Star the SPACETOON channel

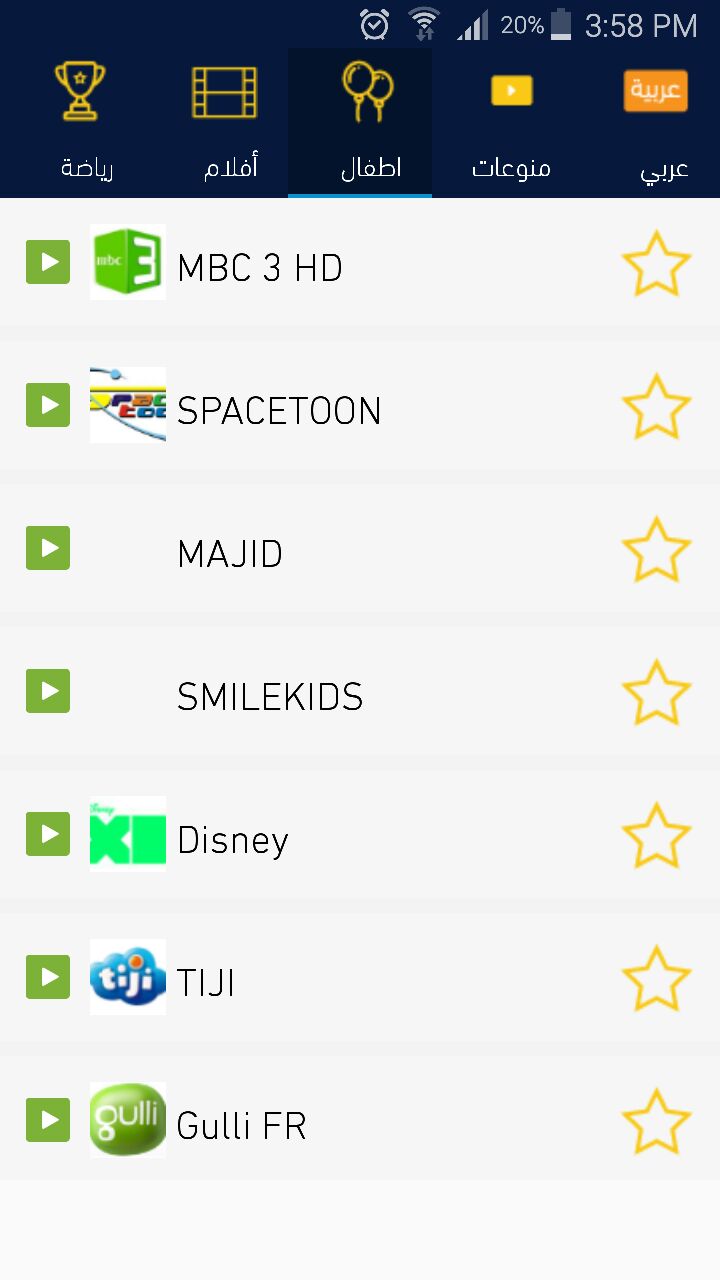[656, 407]
